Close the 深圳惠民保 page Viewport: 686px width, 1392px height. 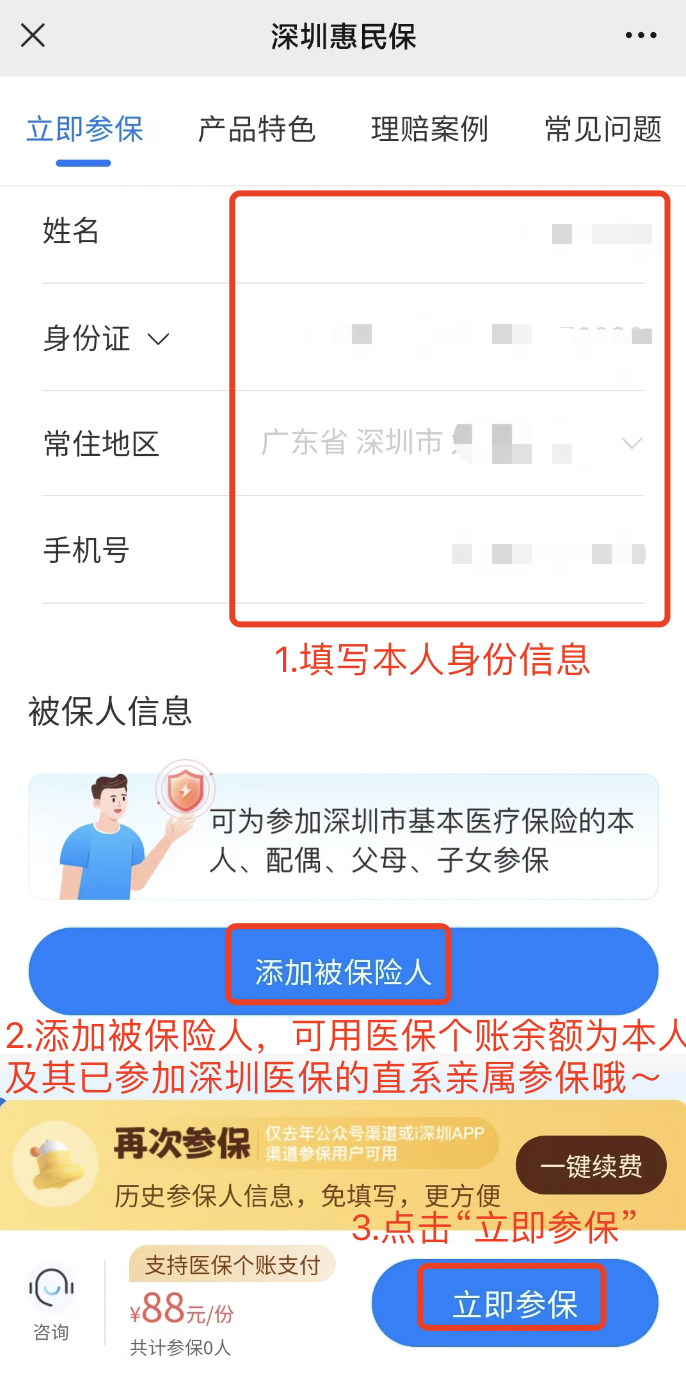click(33, 36)
